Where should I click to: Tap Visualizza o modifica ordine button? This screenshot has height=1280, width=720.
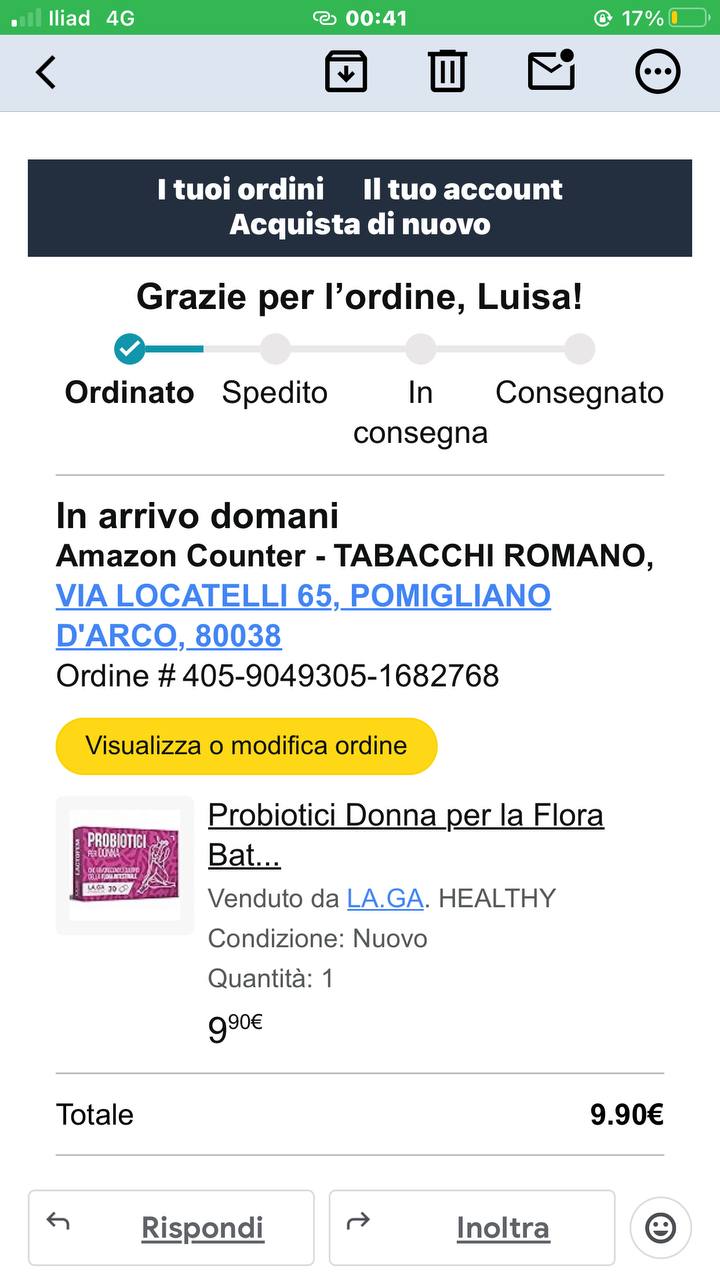(x=246, y=746)
